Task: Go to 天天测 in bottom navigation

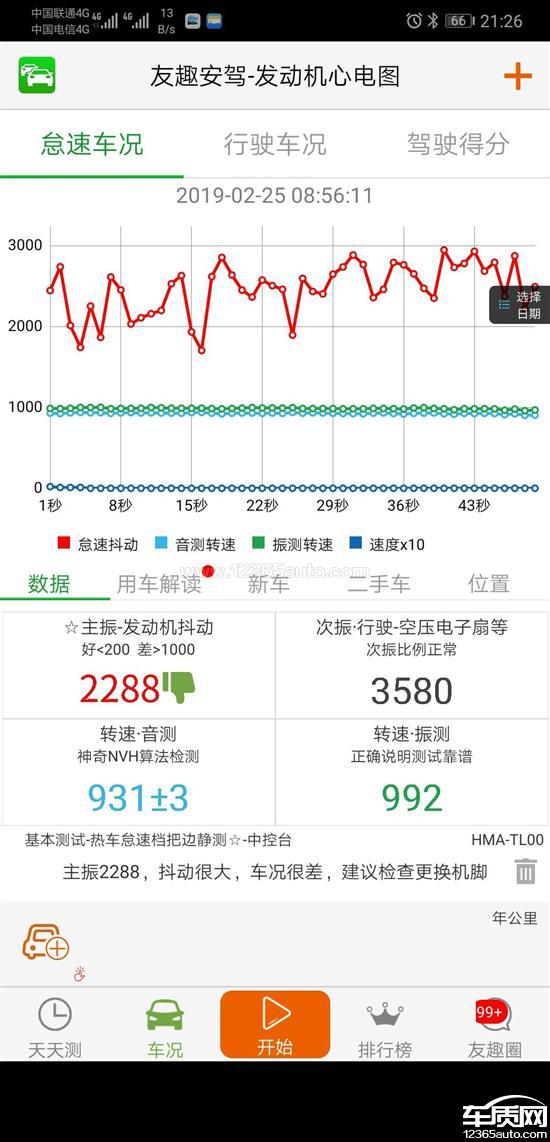Action: [55, 1028]
